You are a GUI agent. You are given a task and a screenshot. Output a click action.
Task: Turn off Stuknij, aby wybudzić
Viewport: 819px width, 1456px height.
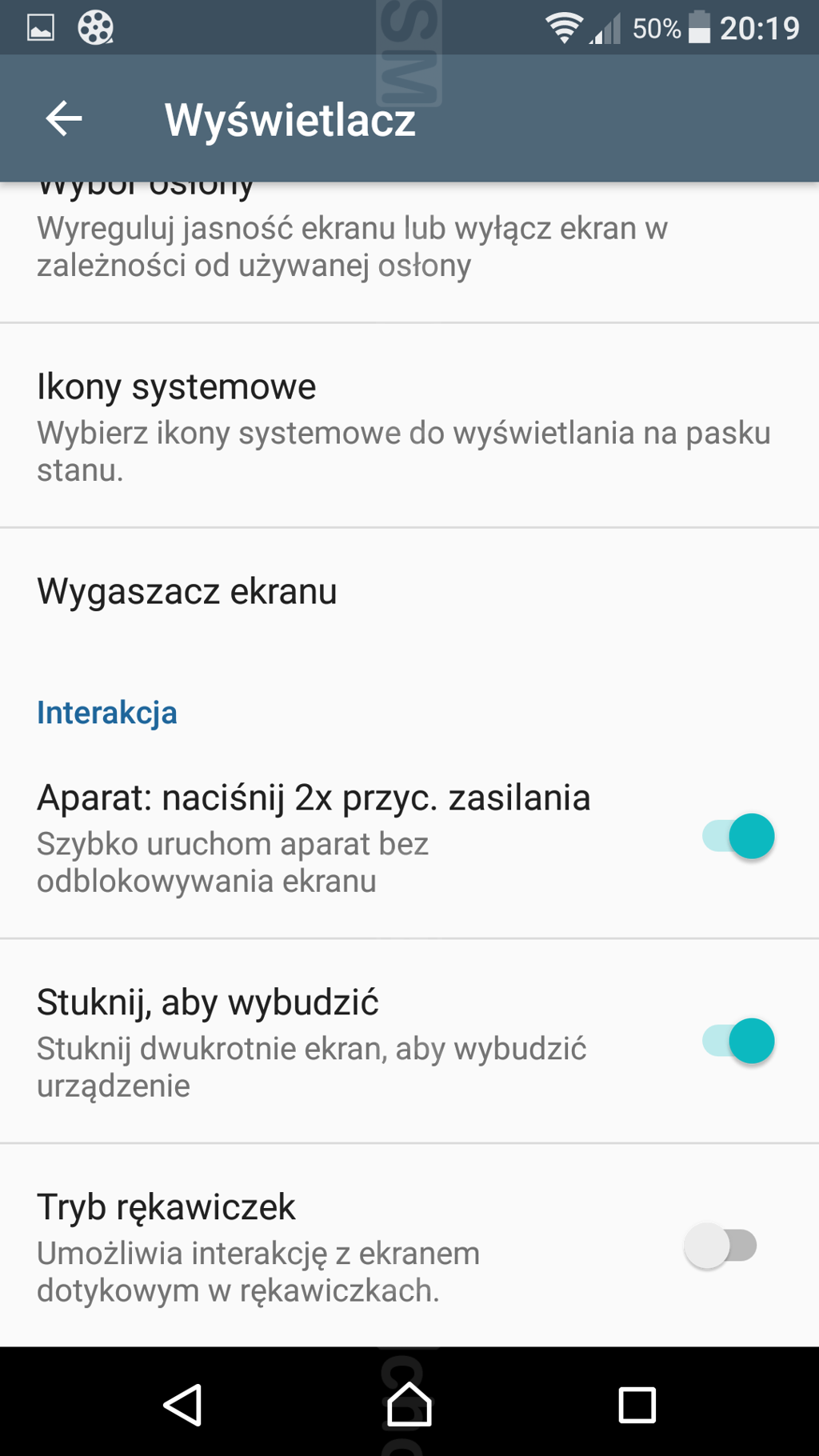[737, 1042]
